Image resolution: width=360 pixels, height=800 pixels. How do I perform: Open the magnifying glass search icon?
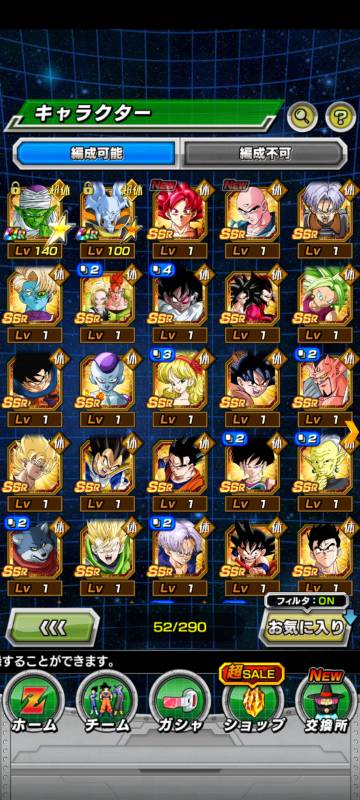302,117
